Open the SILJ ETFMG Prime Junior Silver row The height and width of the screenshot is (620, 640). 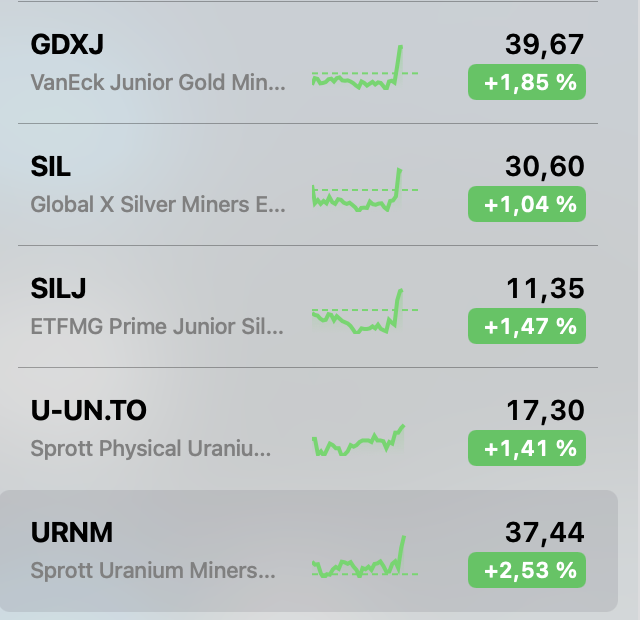(x=160, y=307)
